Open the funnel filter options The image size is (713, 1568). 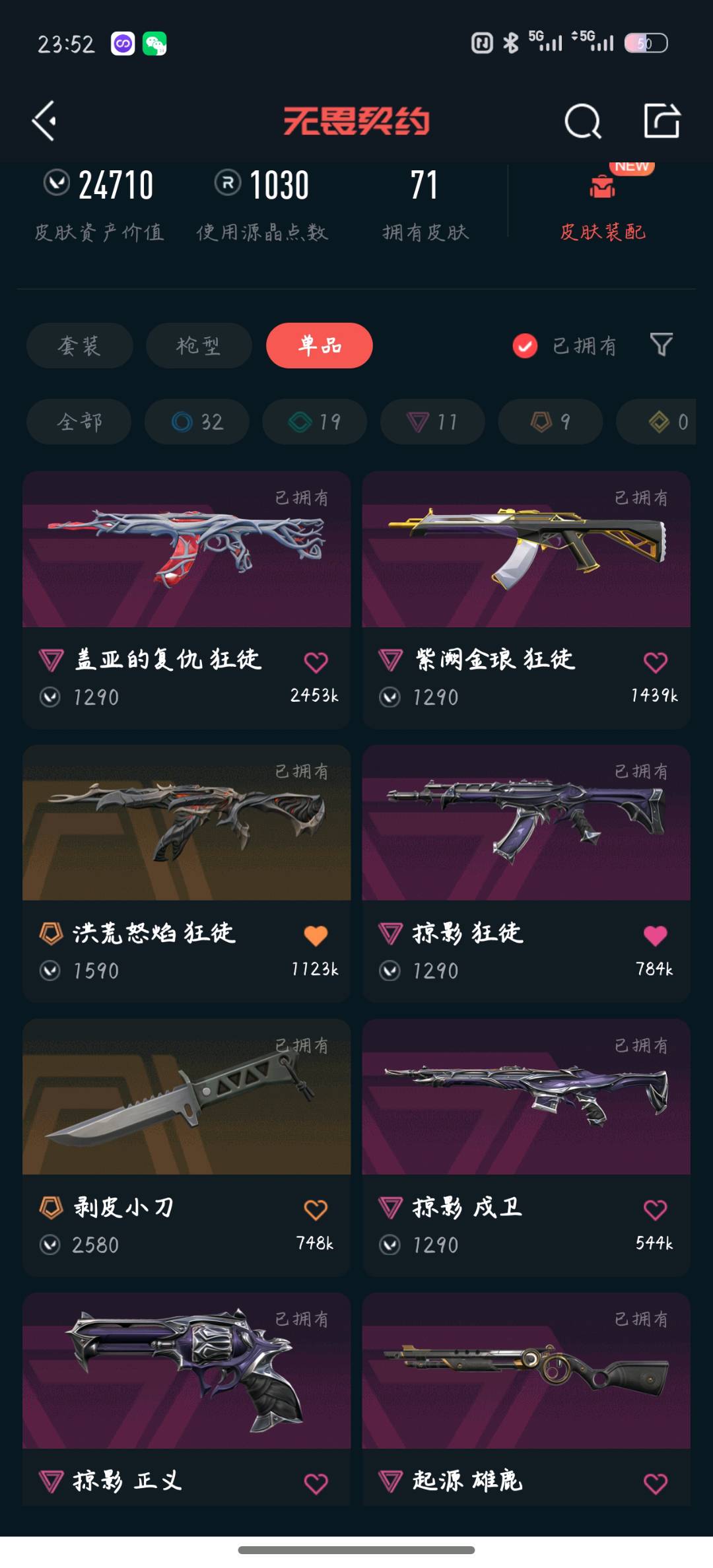point(661,344)
